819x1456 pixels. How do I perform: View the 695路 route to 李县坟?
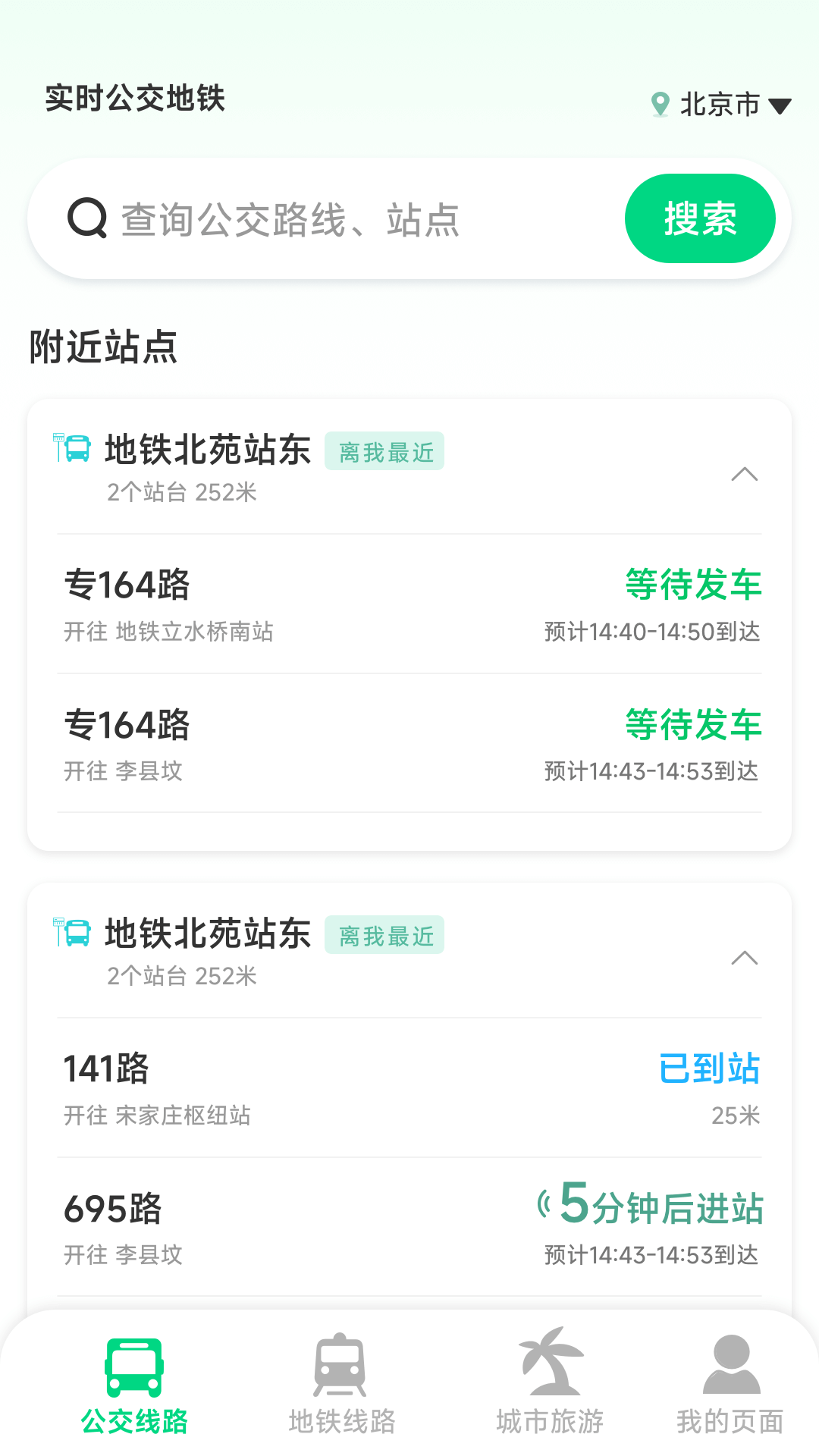pyautogui.click(x=409, y=1227)
